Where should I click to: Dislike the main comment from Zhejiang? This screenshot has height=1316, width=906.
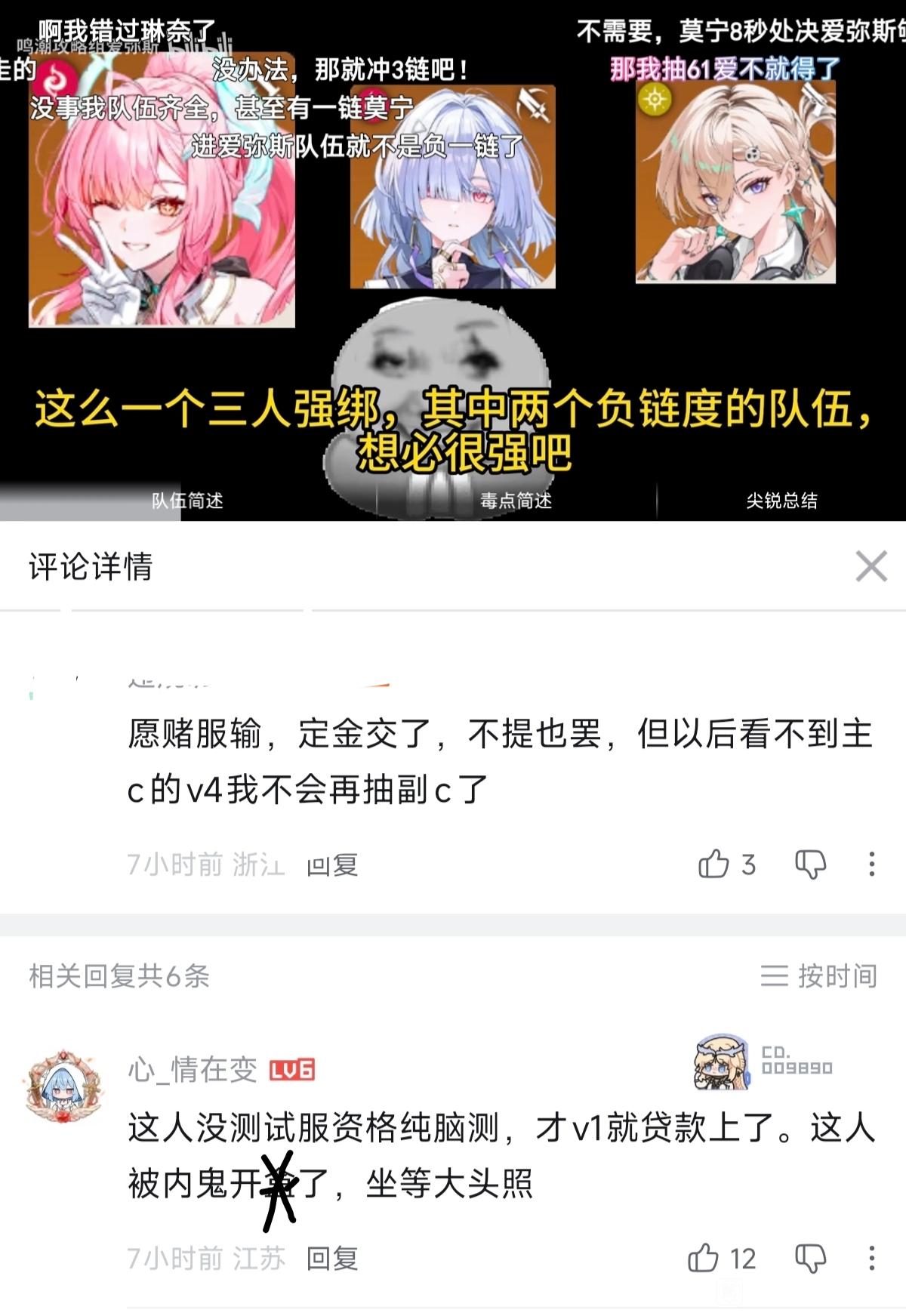click(811, 864)
